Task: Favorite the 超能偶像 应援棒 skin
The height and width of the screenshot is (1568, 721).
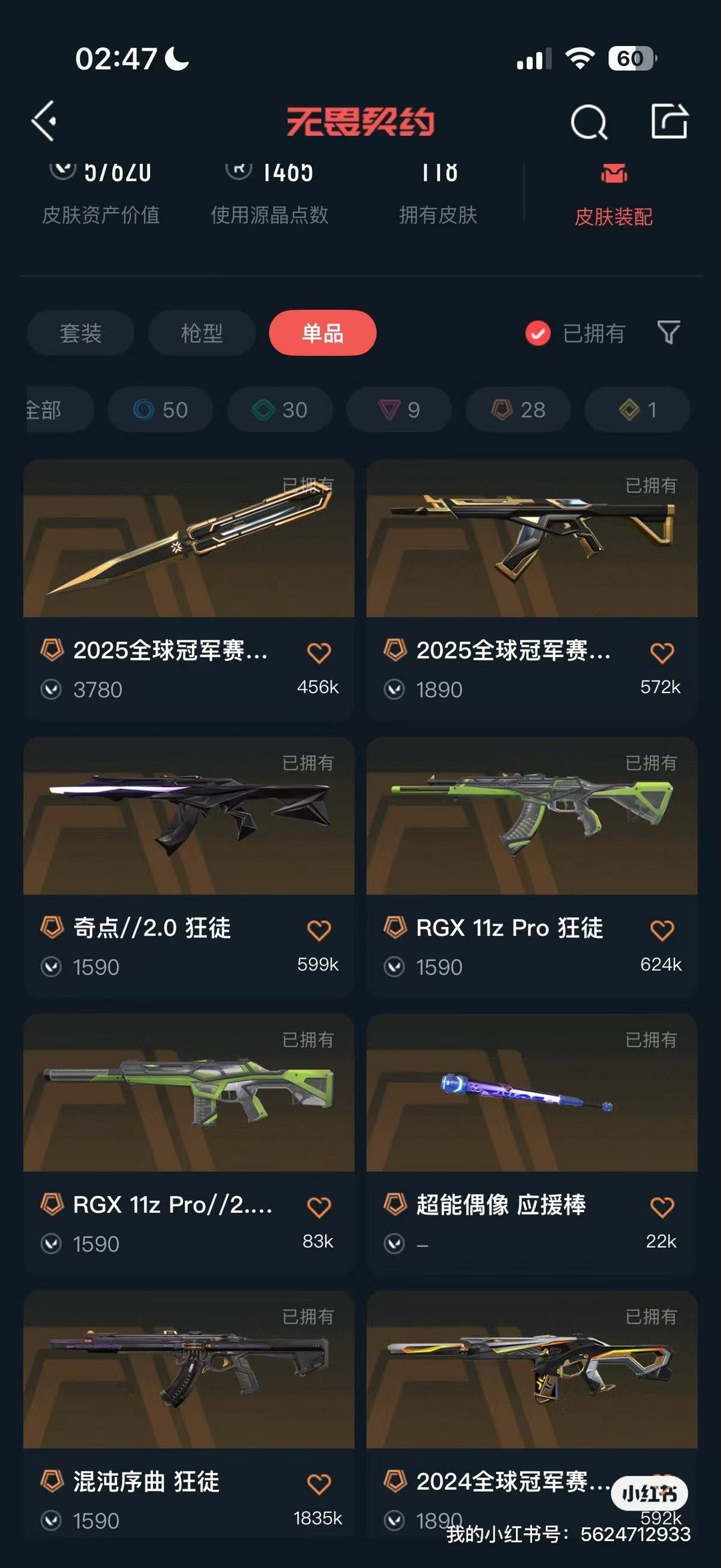Action: [662, 1207]
